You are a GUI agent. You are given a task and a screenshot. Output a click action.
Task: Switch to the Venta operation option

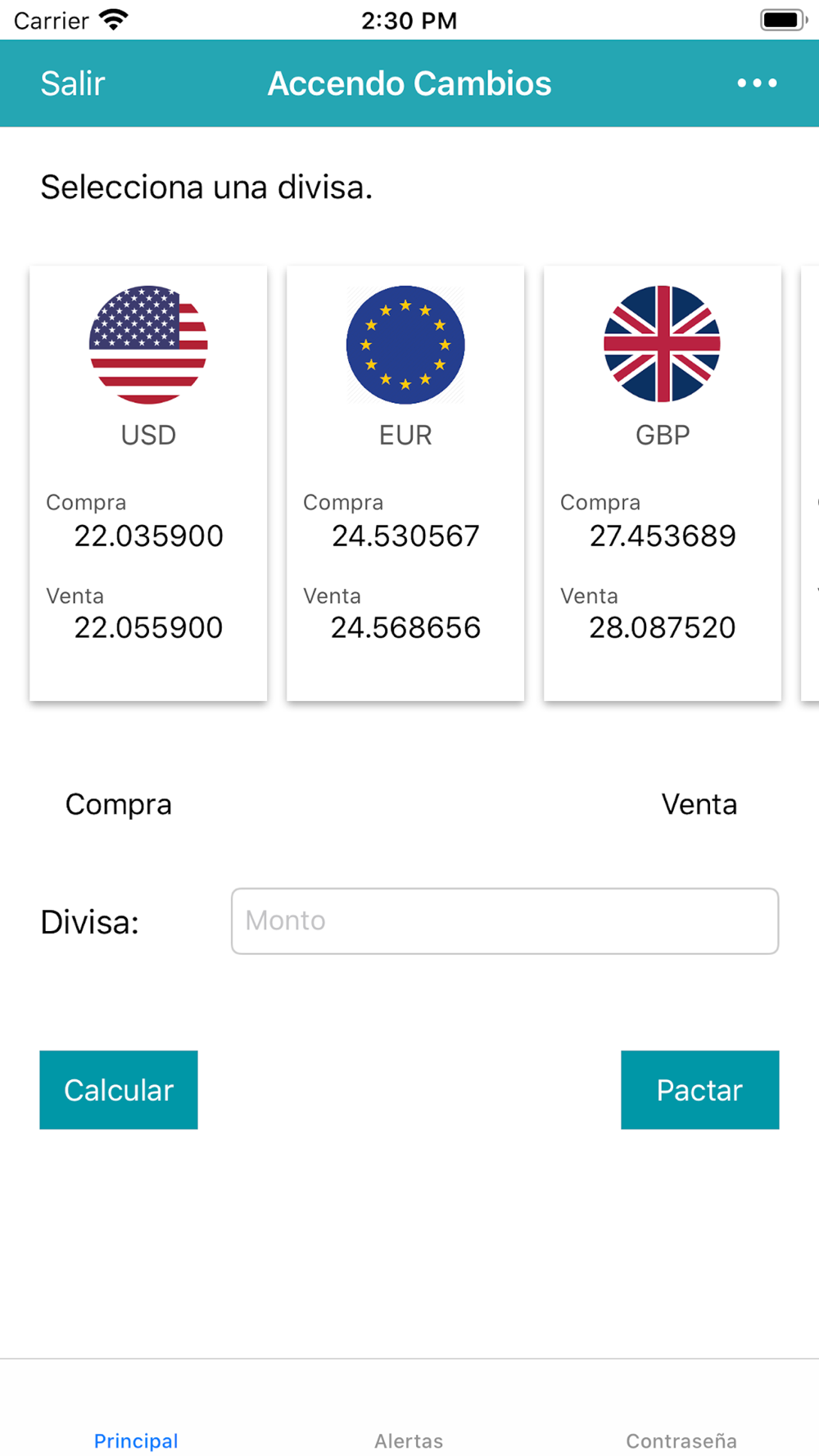(x=699, y=804)
